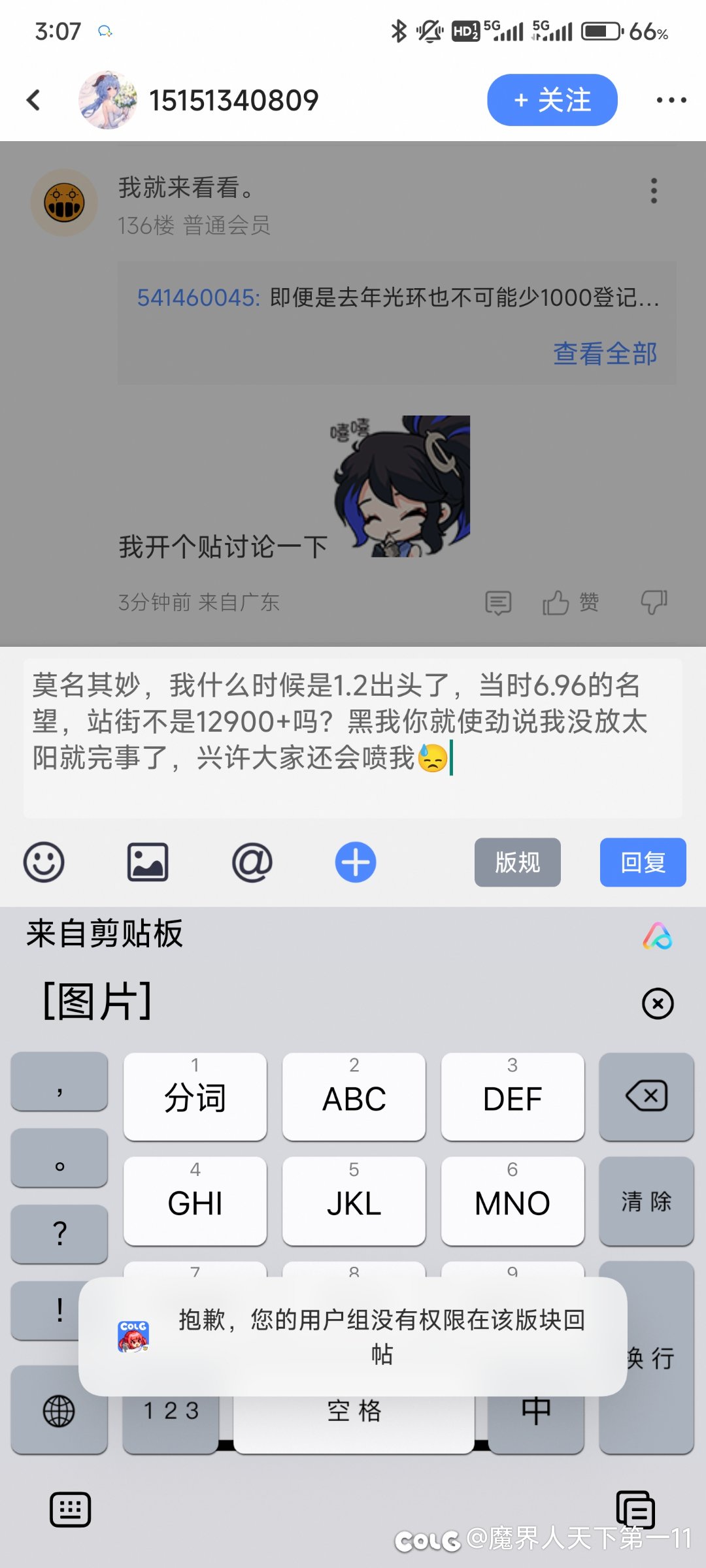Tap the 分词 key on keyboard
Viewport: 706px width, 1568px height.
click(x=195, y=1096)
